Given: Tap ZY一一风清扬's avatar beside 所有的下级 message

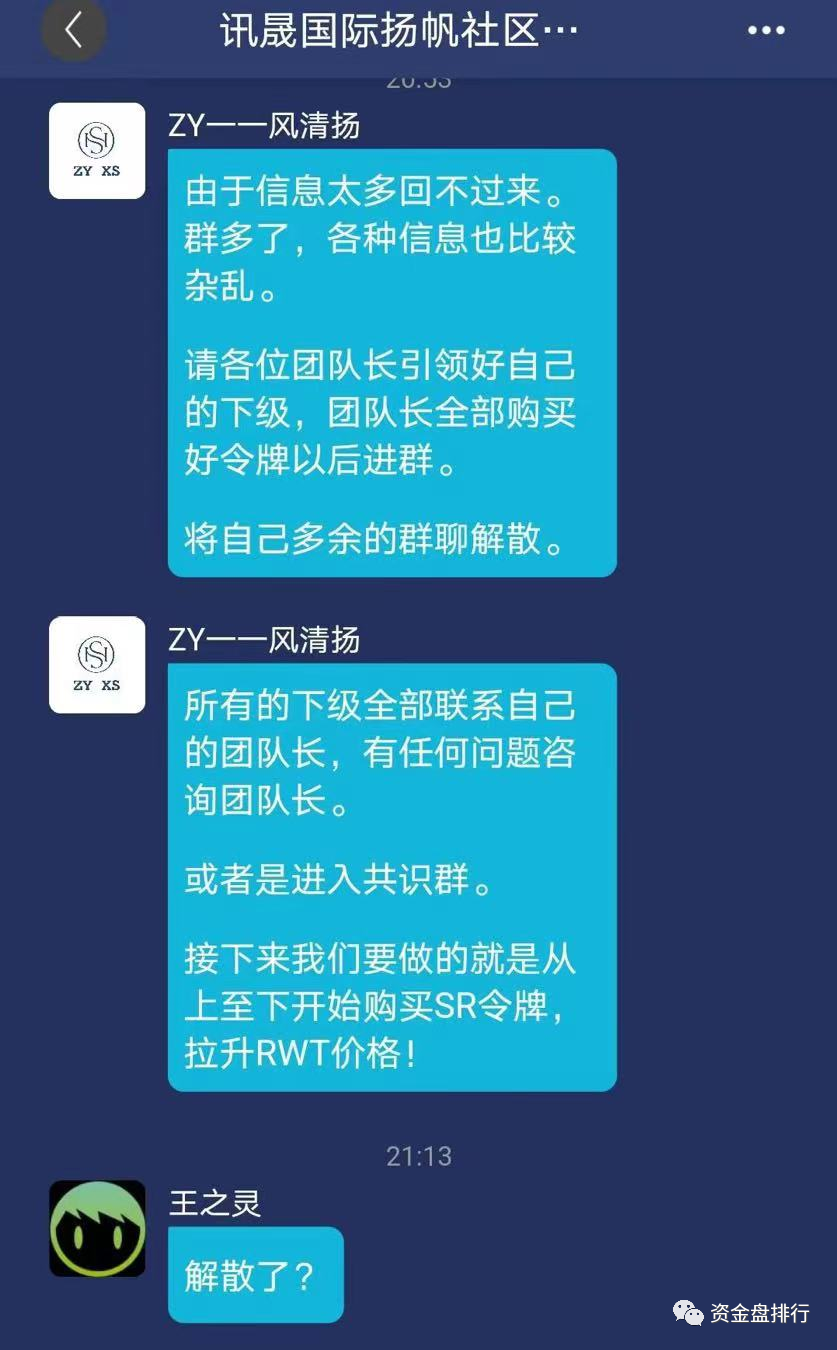Looking at the screenshot, I should (x=97, y=665).
